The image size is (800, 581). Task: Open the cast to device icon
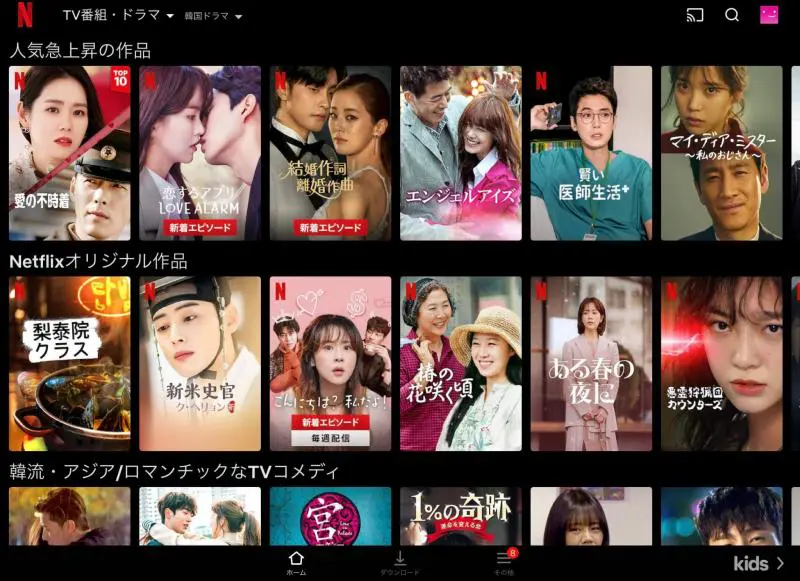(695, 15)
